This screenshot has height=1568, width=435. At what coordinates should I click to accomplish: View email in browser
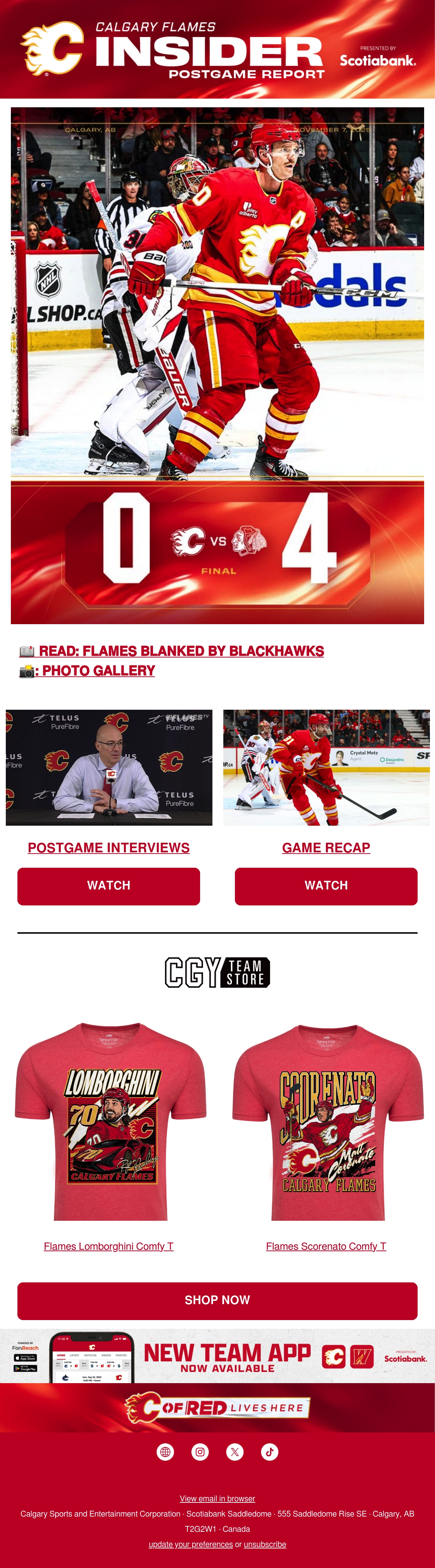(x=217, y=1498)
